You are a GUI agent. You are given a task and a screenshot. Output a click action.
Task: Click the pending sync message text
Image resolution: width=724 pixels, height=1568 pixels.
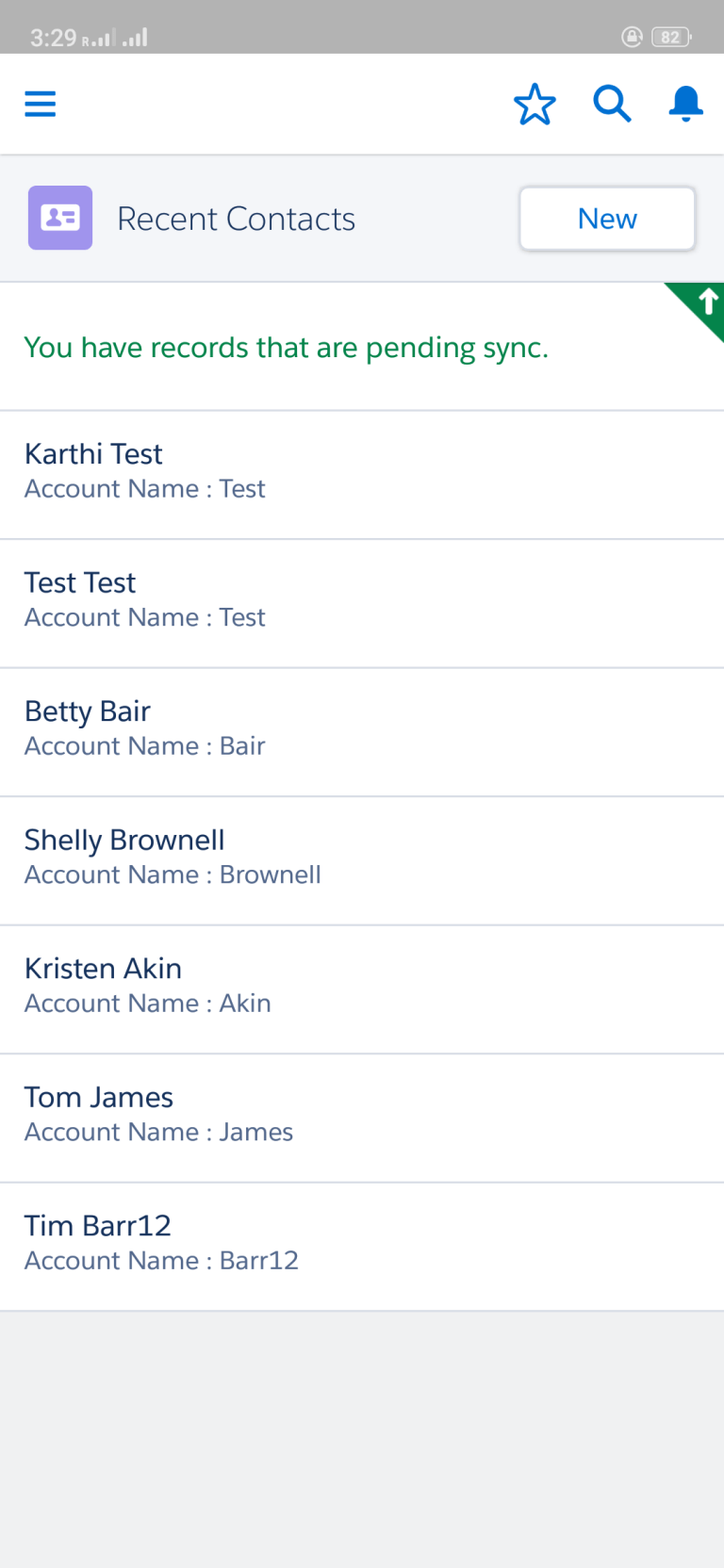pos(287,348)
